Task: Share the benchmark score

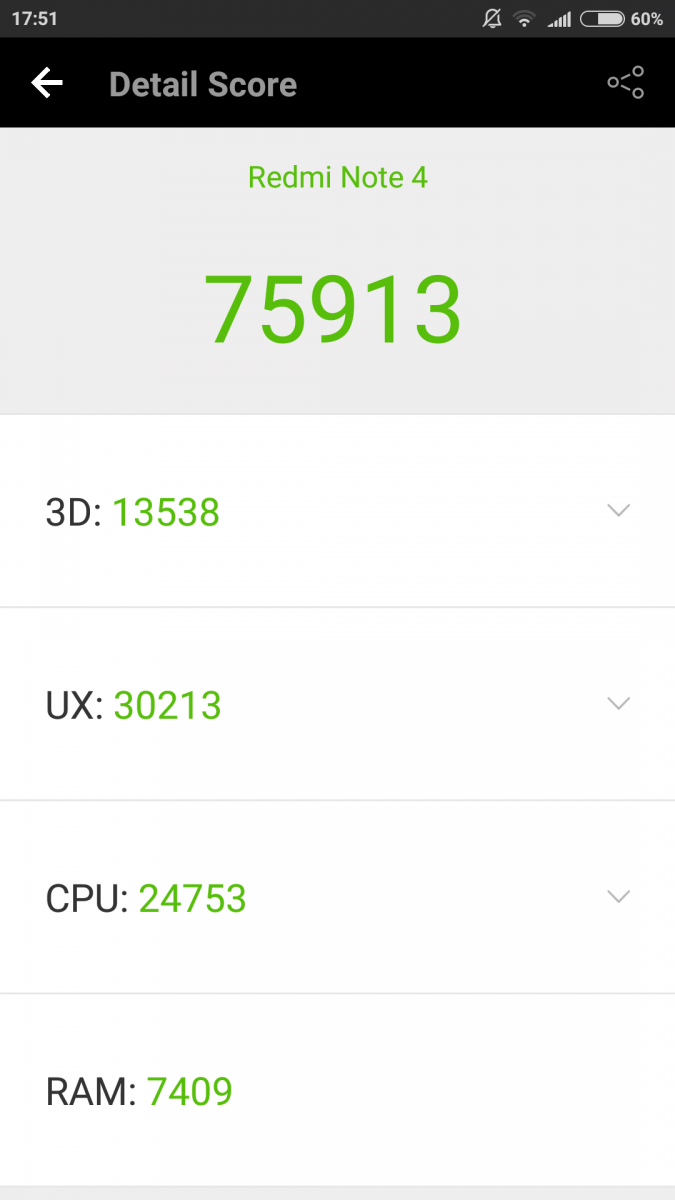Action: point(626,83)
